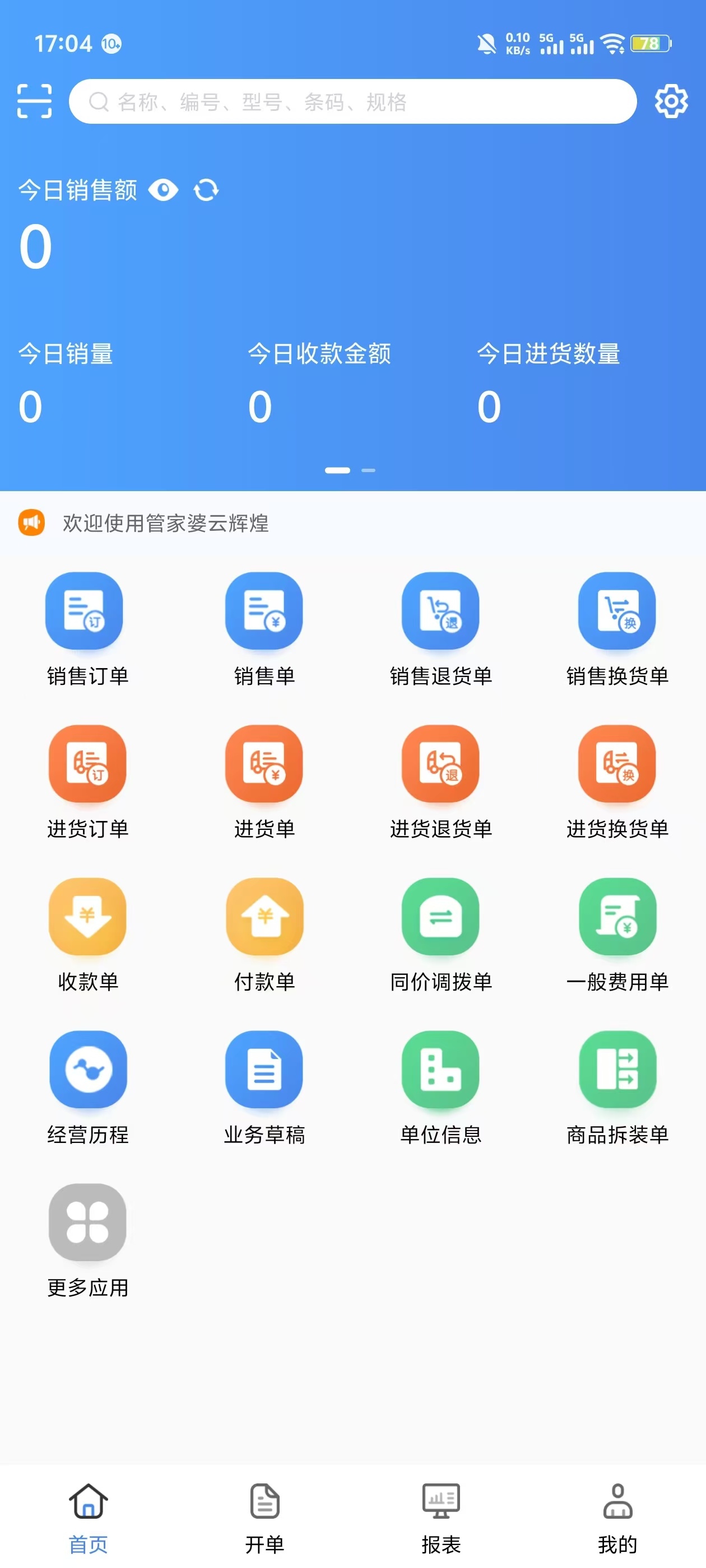The width and height of the screenshot is (706, 1568).
Task: Hide today's sales amount with eye icon
Action: click(163, 190)
